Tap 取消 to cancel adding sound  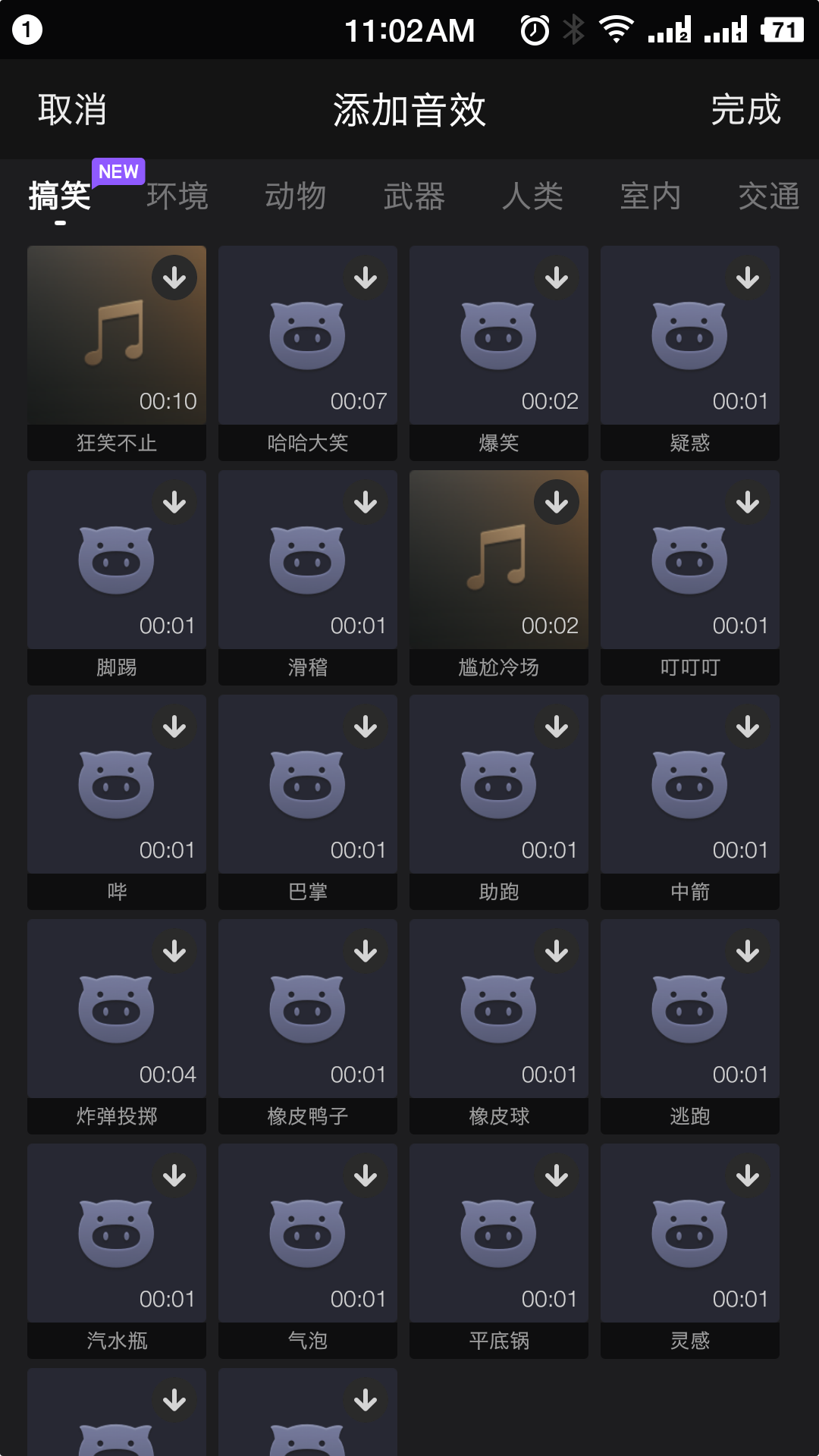click(72, 110)
